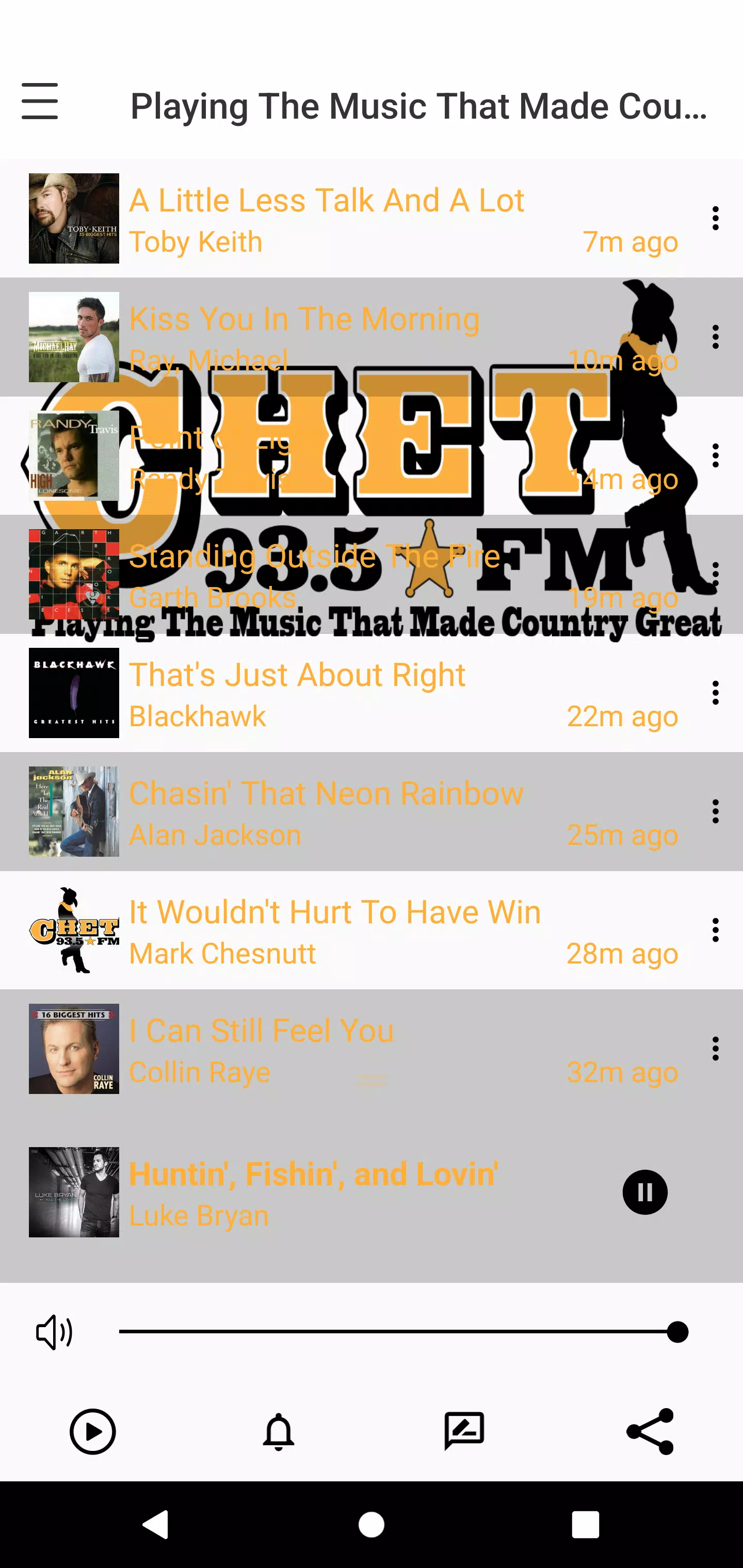Open the message compose icon
The width and height of the screenshot is (743, 1568).
point(464,1432)
